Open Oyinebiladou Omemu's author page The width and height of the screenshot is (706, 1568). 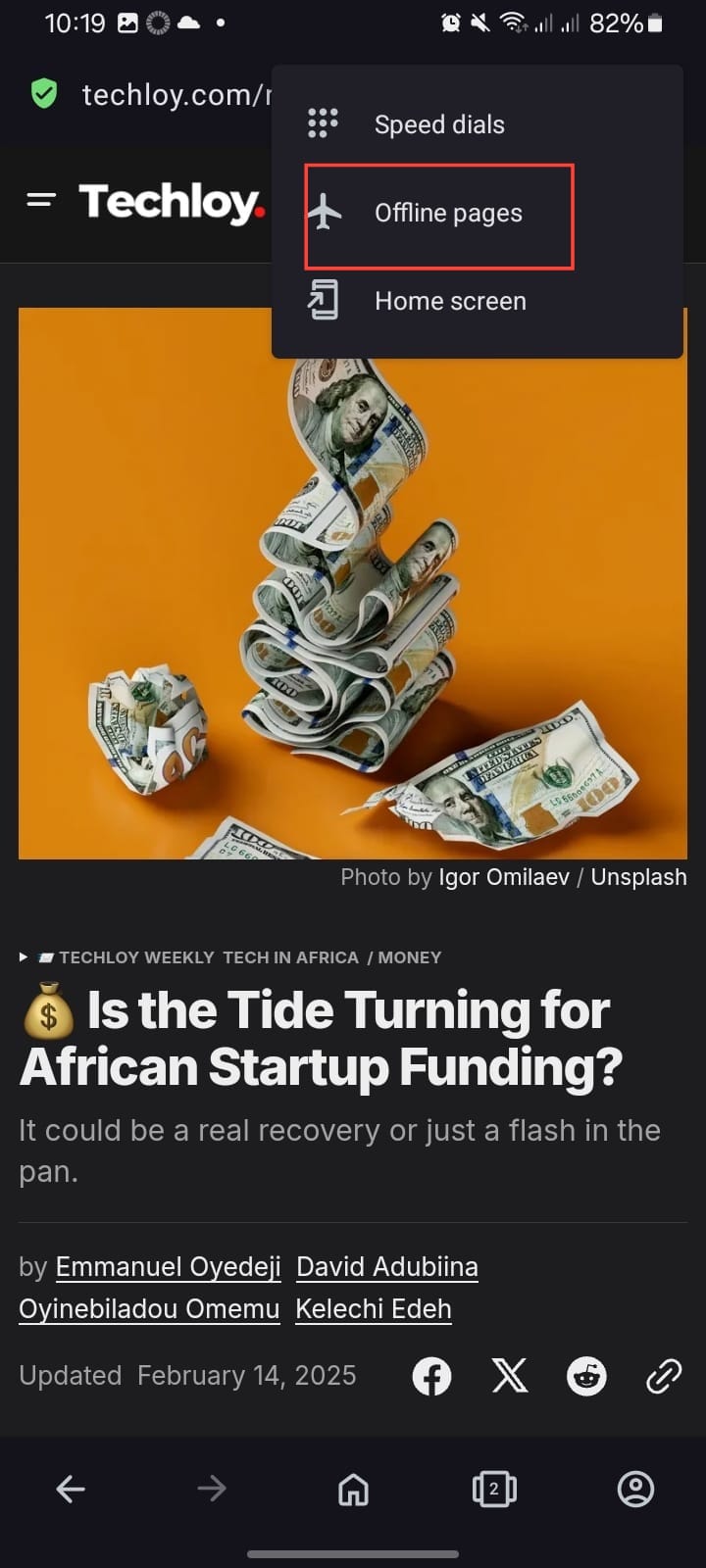(x=149, y=1309)
